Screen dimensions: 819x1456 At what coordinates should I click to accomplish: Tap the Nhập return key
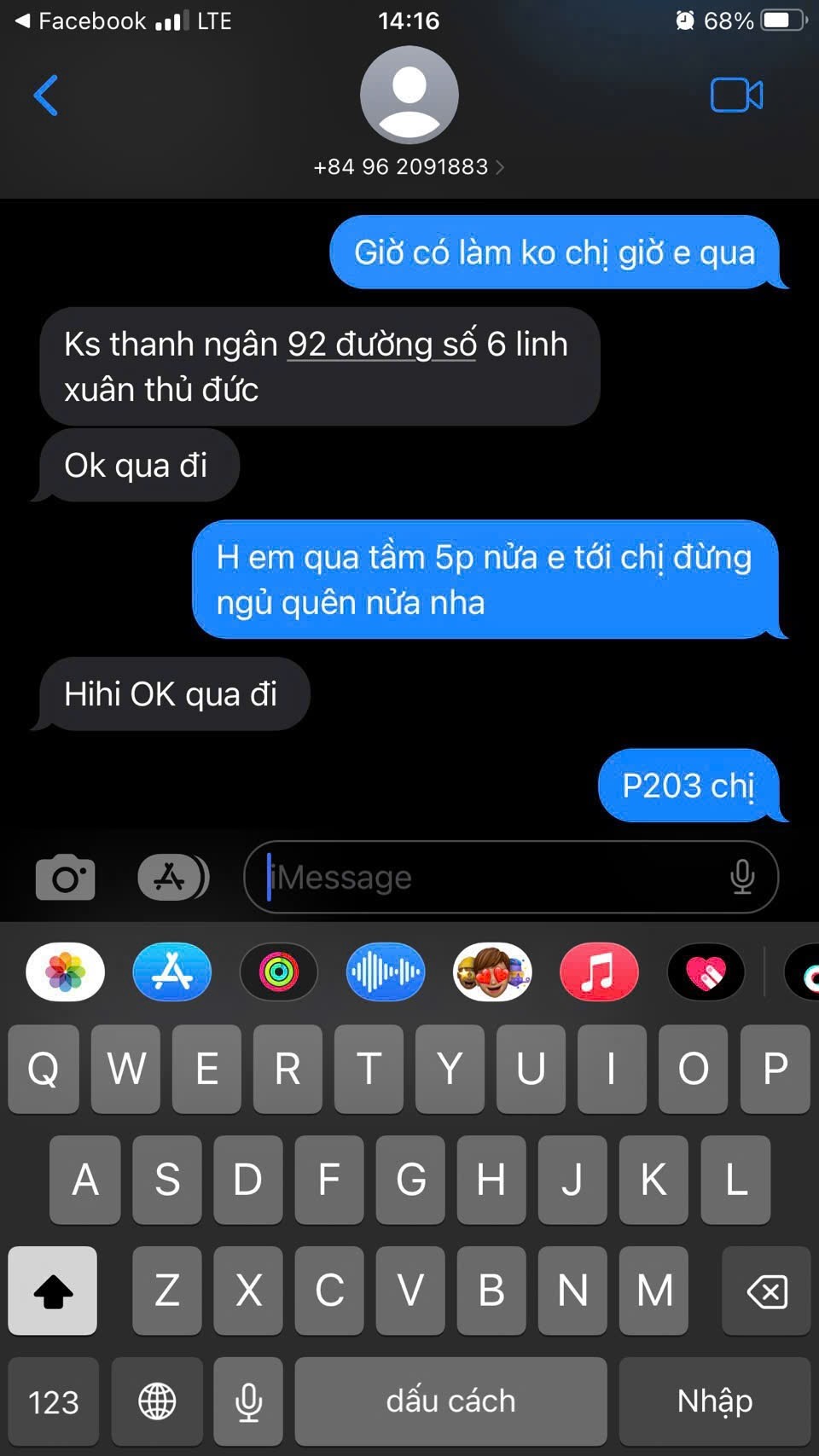[x=714, y=1401]
